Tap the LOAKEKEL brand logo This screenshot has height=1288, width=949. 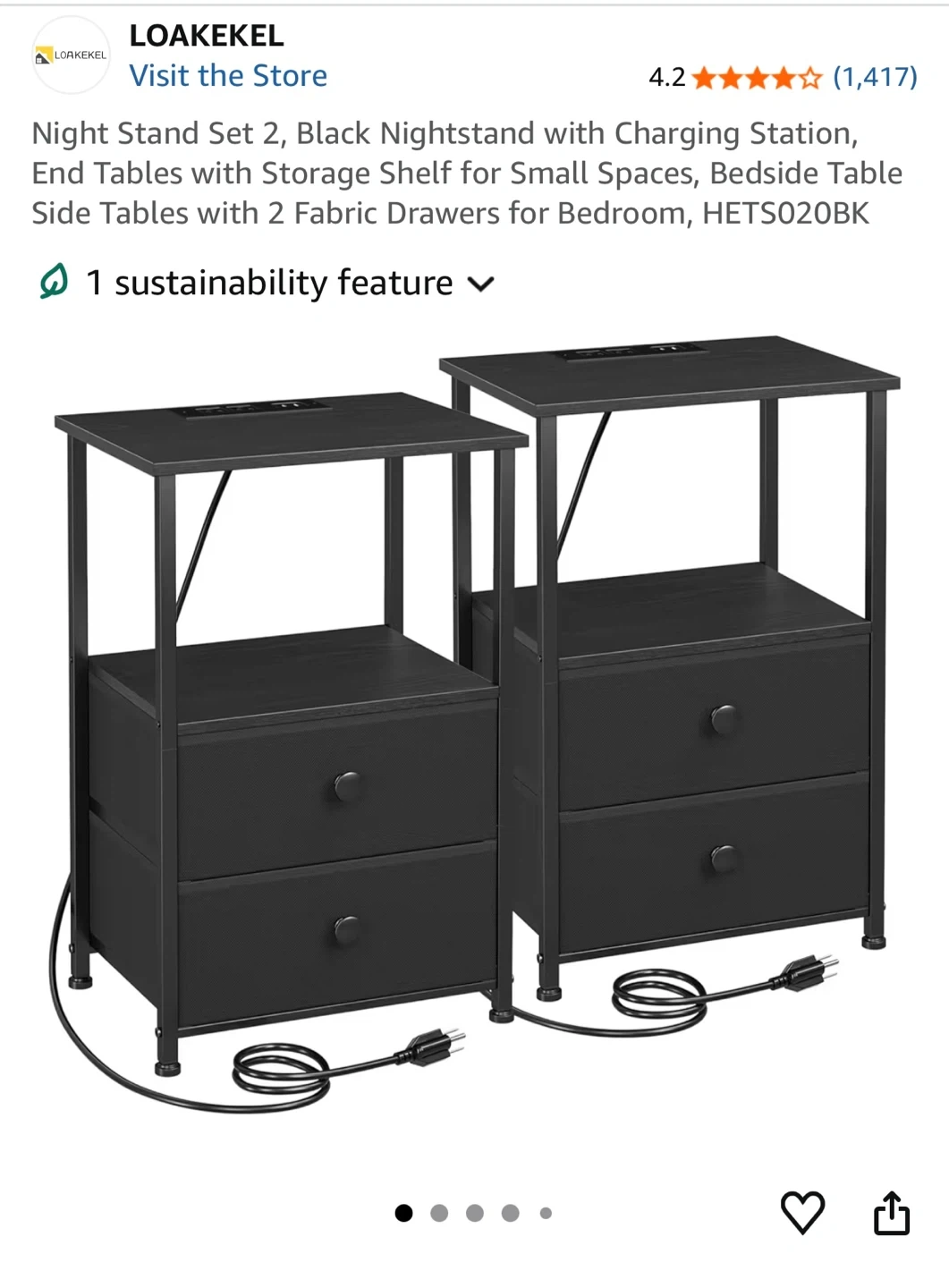(71, 55)
